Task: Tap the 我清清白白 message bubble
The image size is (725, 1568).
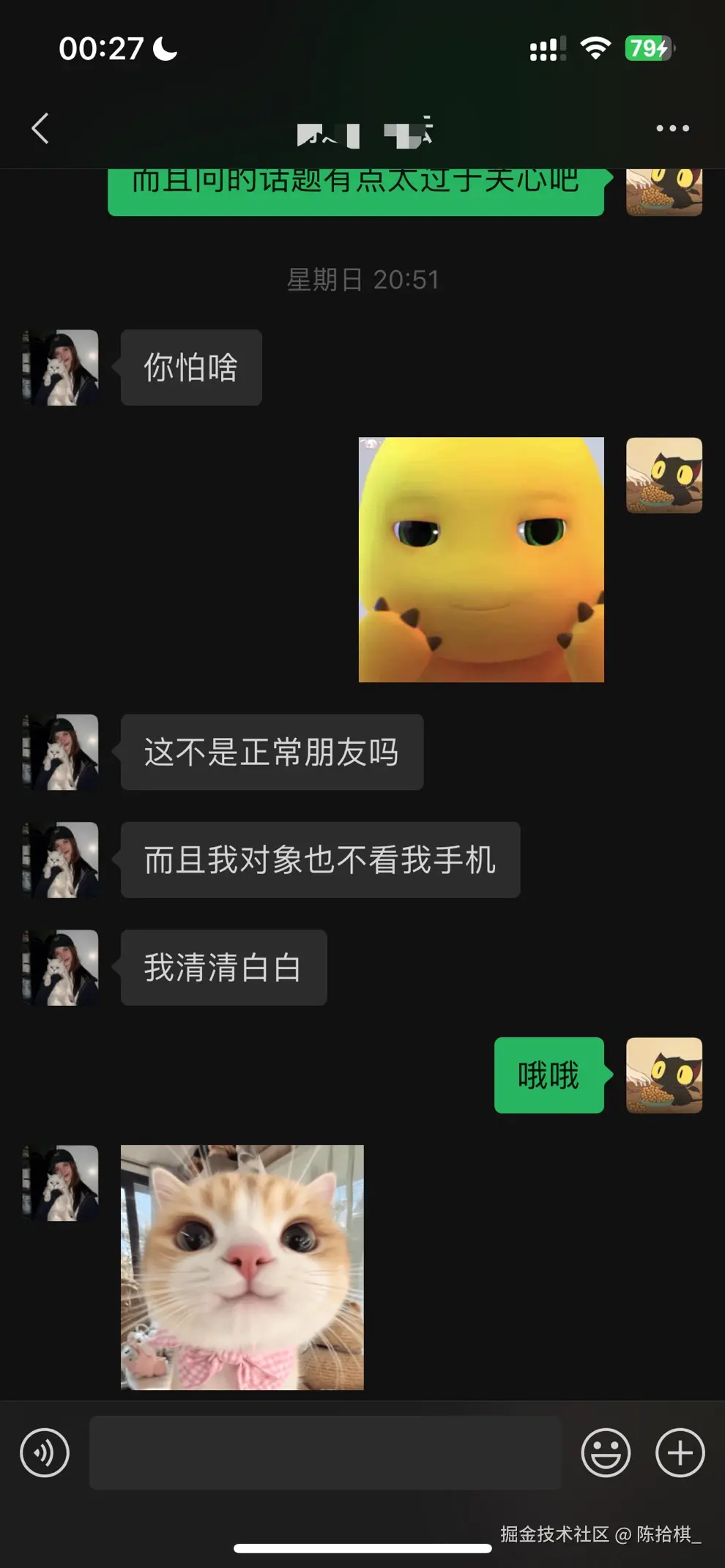Action: (222, 966)
